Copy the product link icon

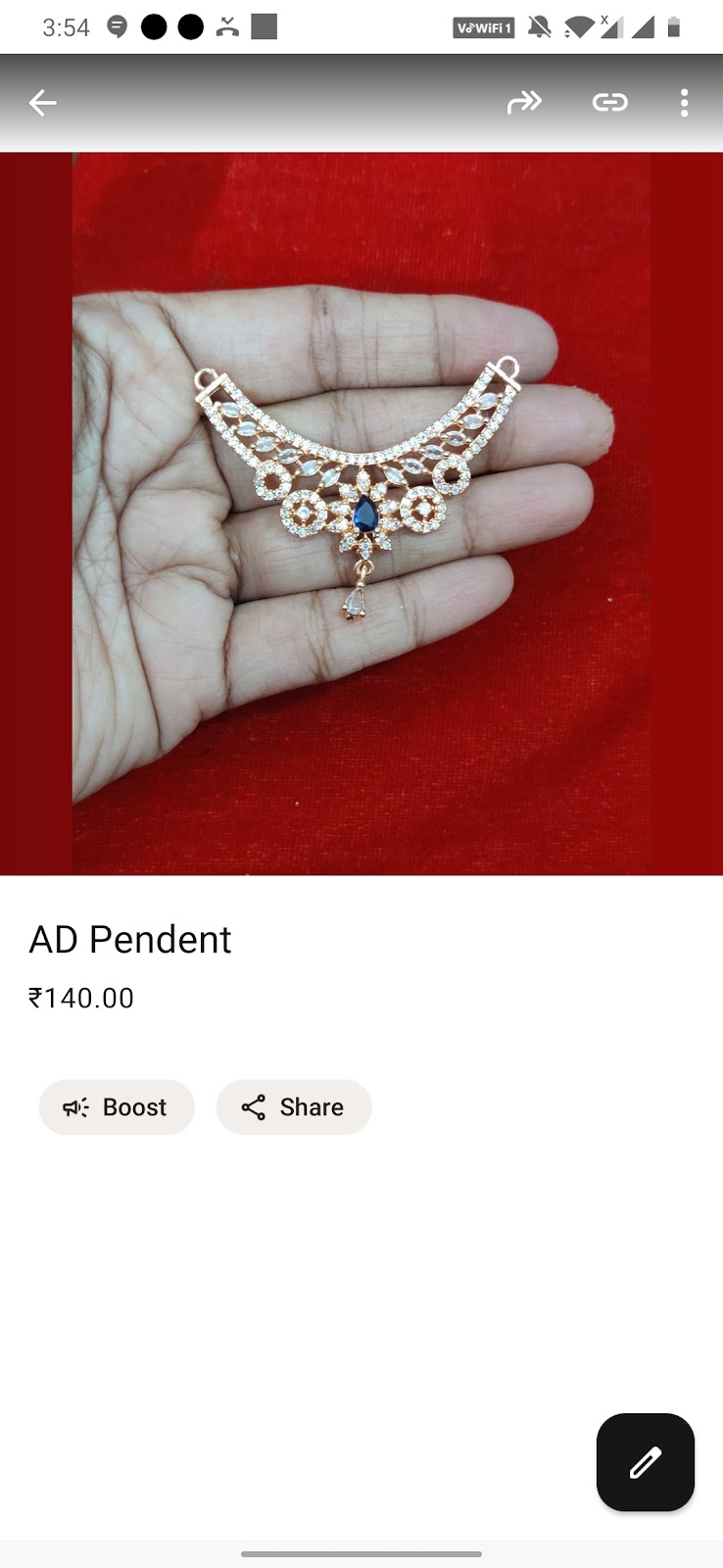[x=609, y=102]
